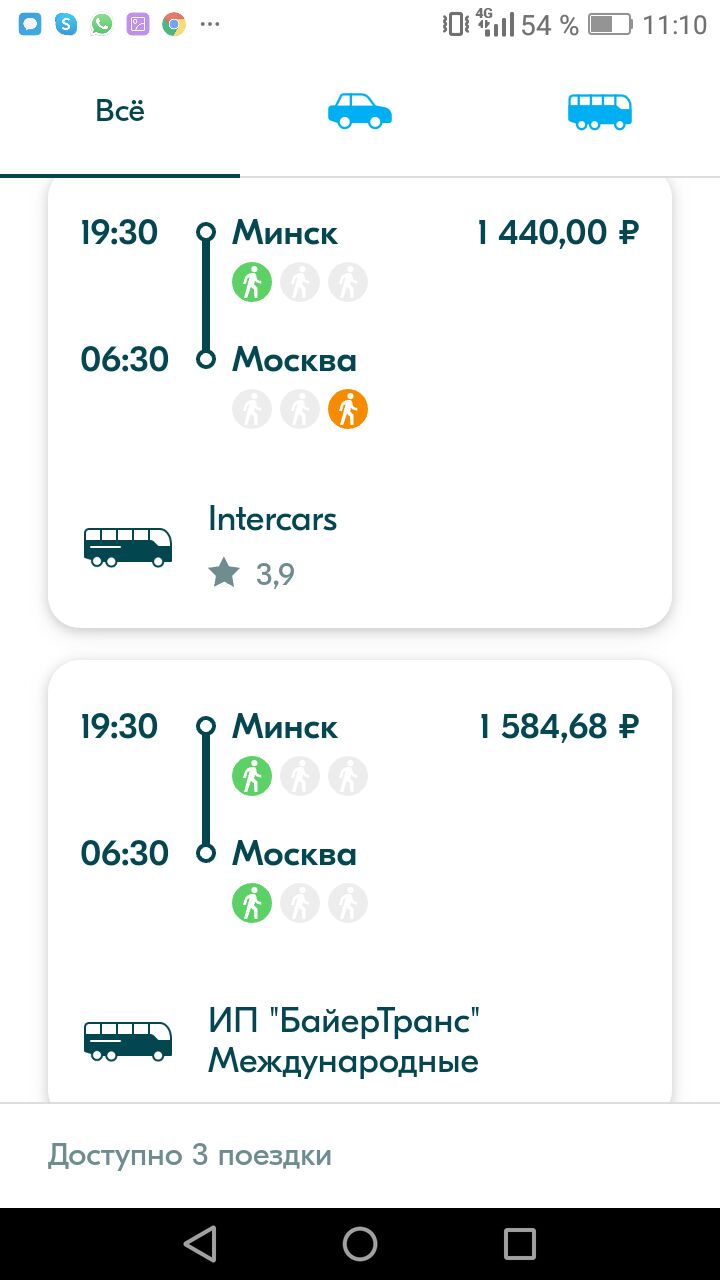Go to the home screen

(360, 1243)
